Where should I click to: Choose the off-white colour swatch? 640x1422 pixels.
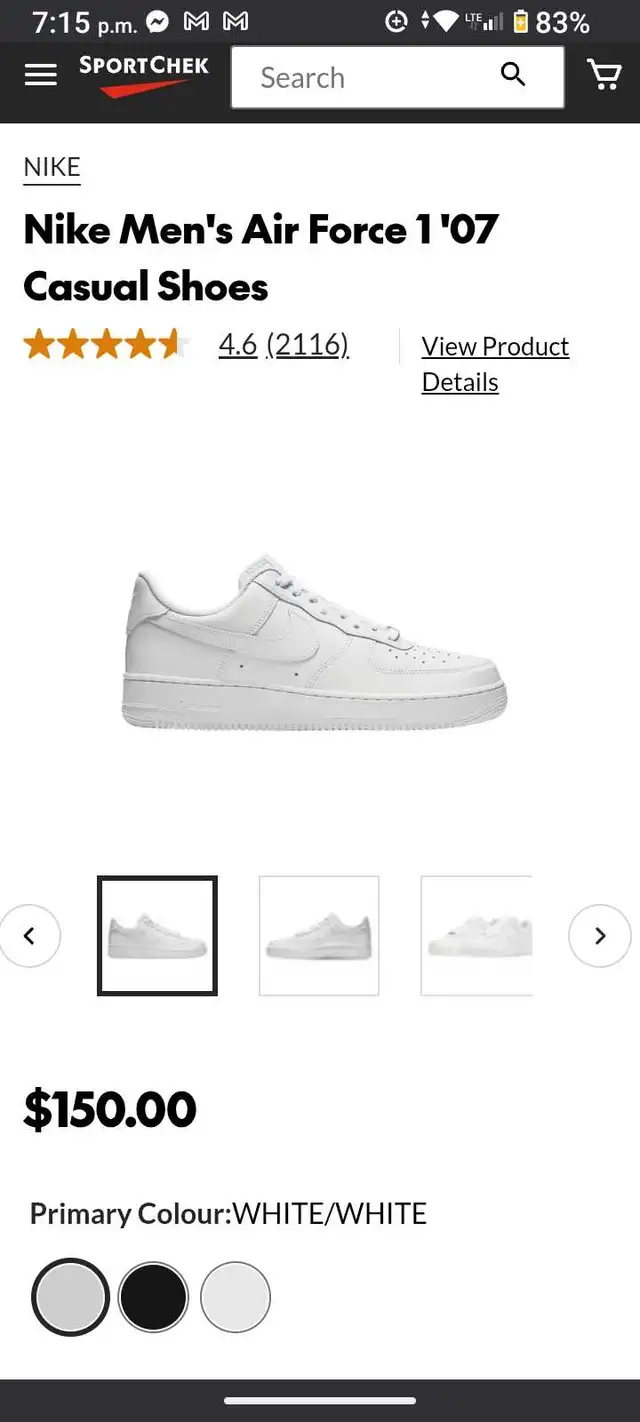pos(236,1297)
